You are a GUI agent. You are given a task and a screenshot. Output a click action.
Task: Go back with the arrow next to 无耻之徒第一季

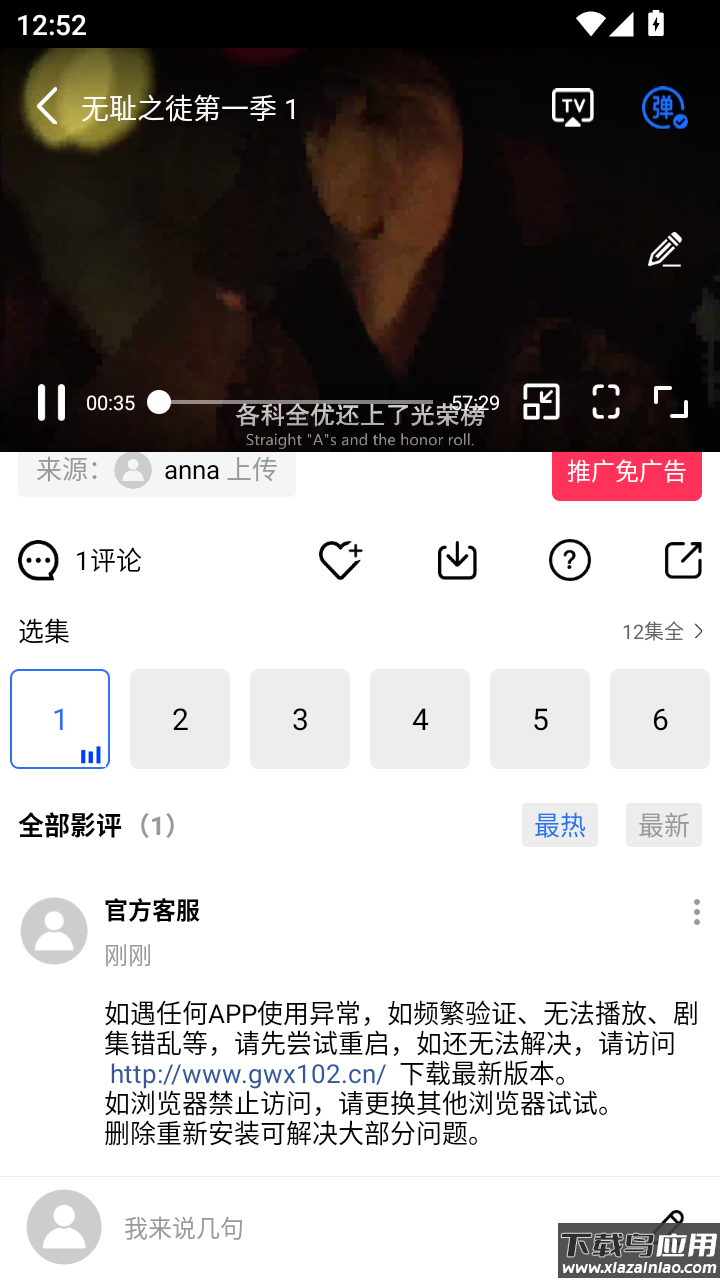coord(46,105)
